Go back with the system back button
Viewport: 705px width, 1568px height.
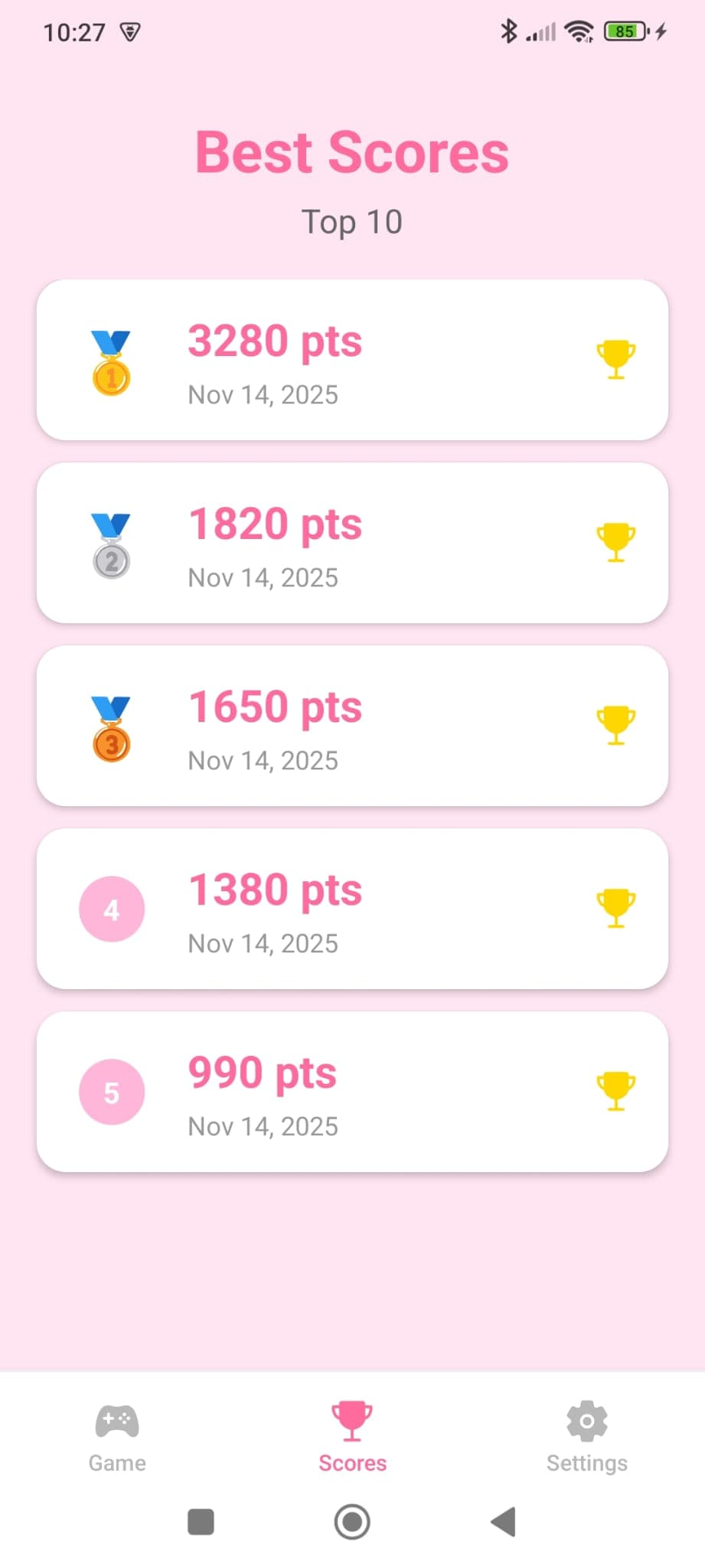tap(504, 1522)
